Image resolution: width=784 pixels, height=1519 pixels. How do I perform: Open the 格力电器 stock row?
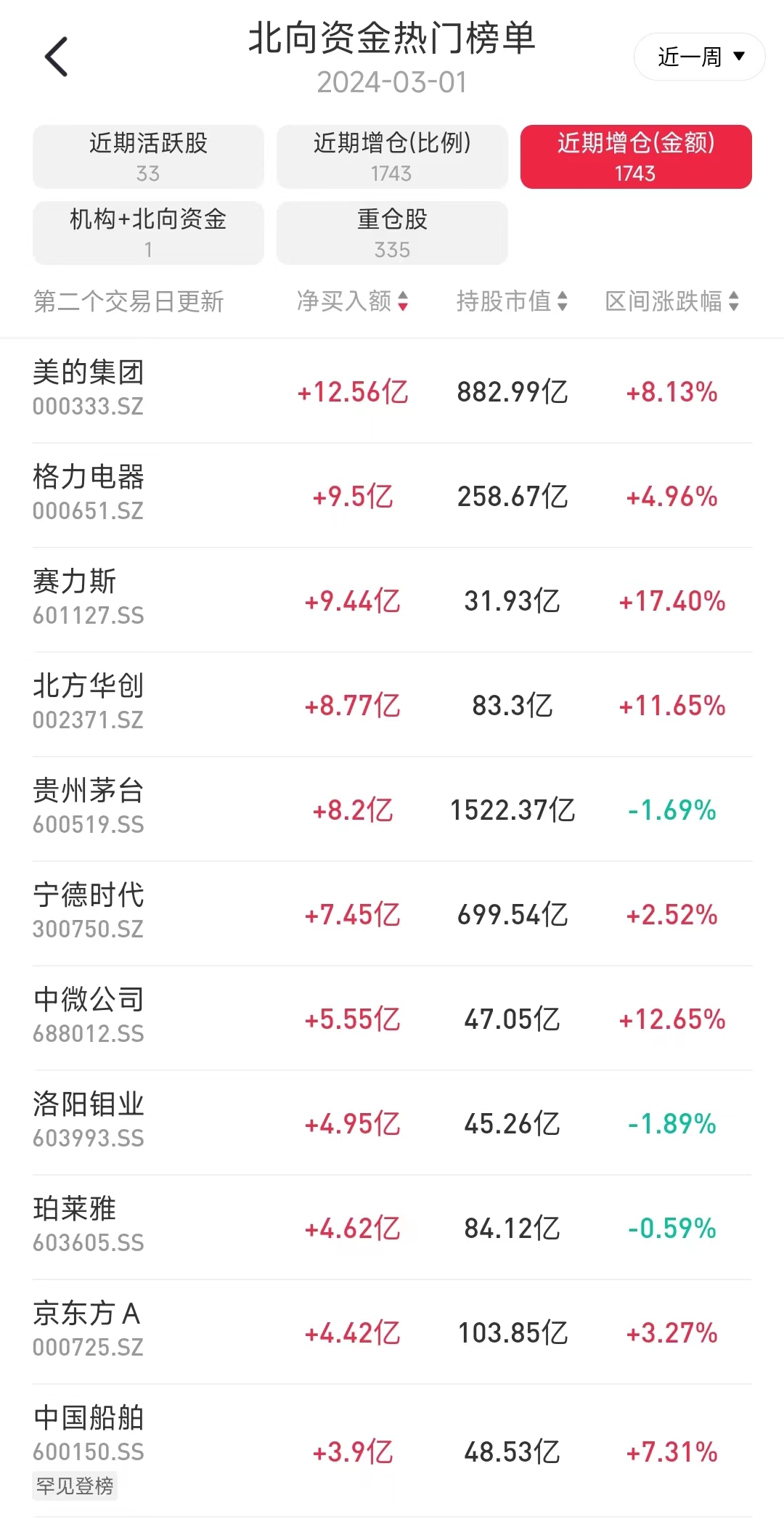coord(392,495)
